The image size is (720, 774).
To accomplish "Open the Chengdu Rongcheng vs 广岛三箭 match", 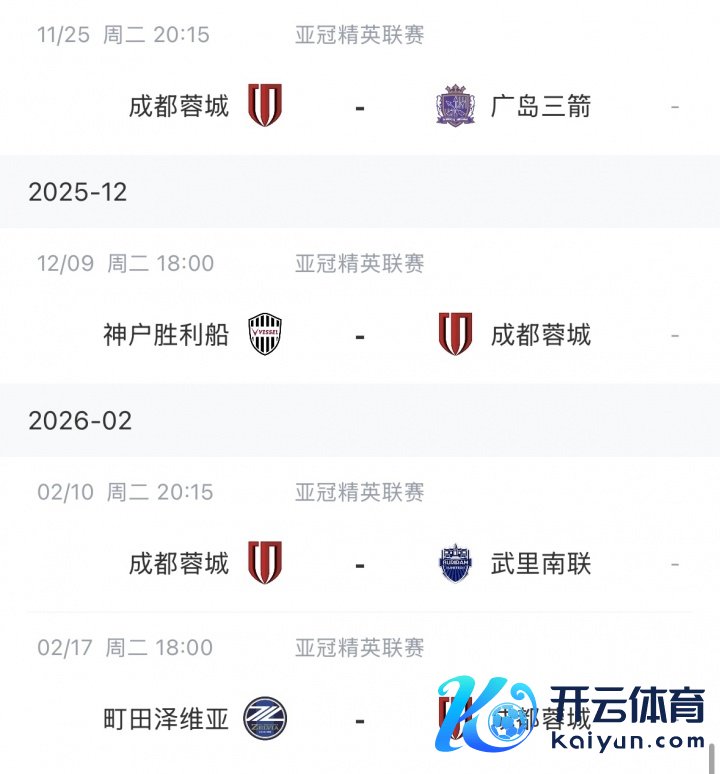I will 359,106.
